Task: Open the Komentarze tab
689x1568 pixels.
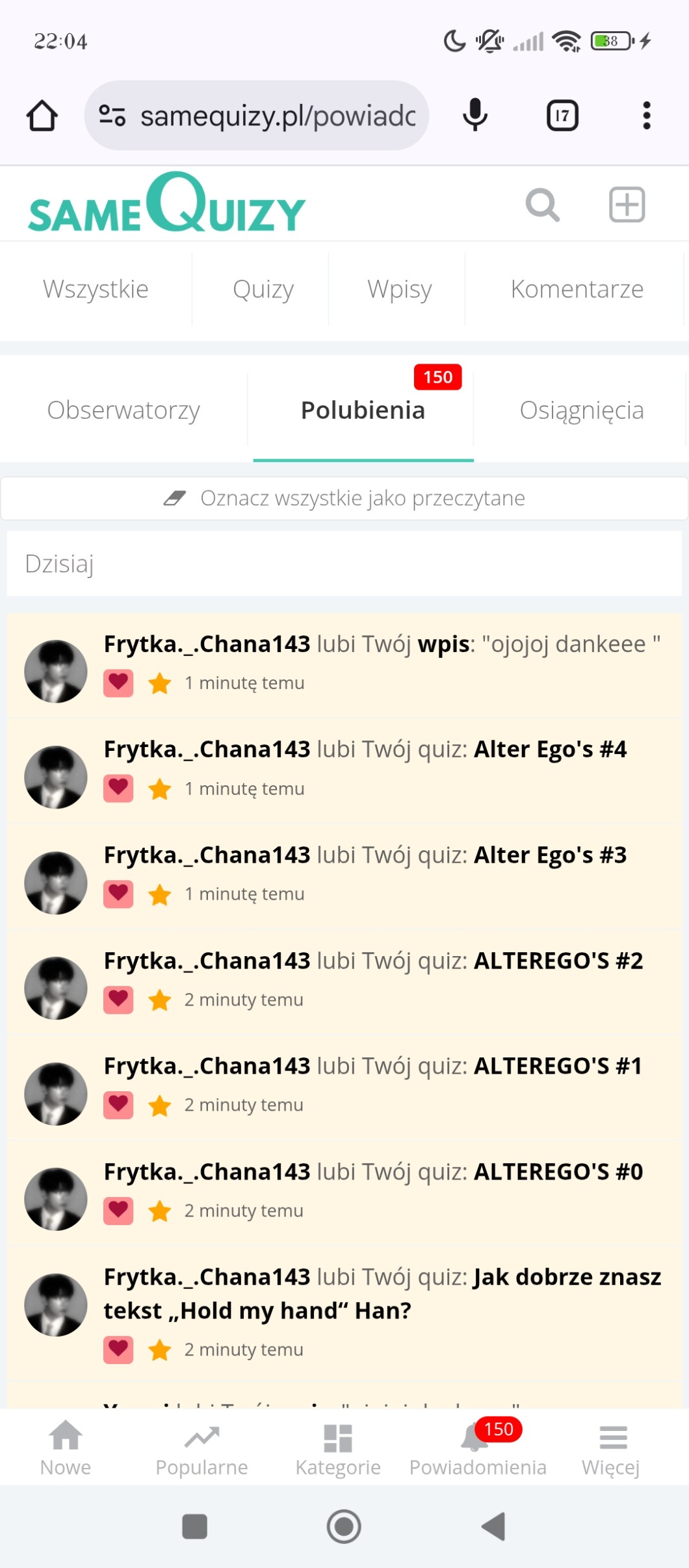Action: click(x=577, y=289)
